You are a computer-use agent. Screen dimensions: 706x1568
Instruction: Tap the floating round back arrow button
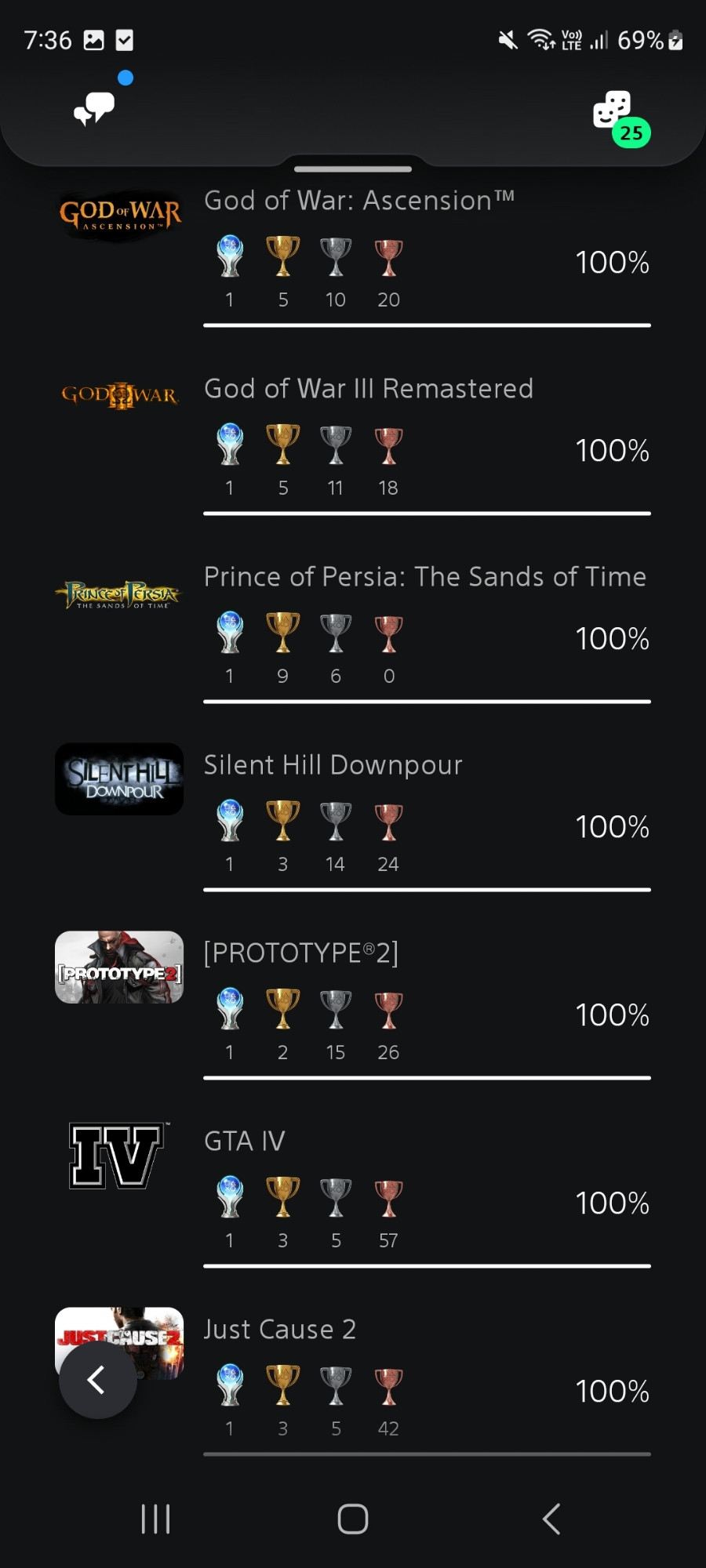coord(97,1380)
